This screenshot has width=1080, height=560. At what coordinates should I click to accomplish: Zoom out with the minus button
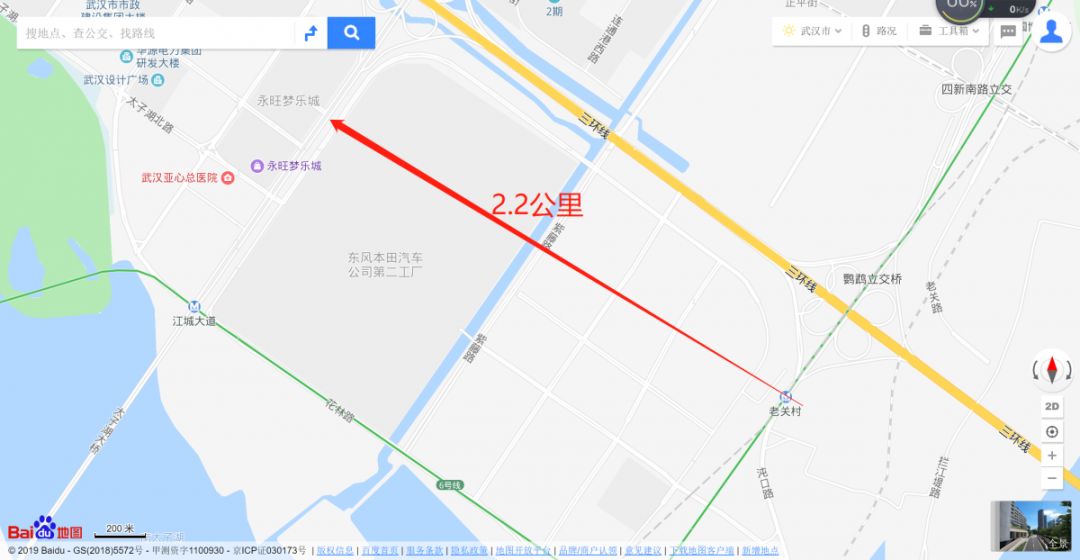[x=1052, y=479]
